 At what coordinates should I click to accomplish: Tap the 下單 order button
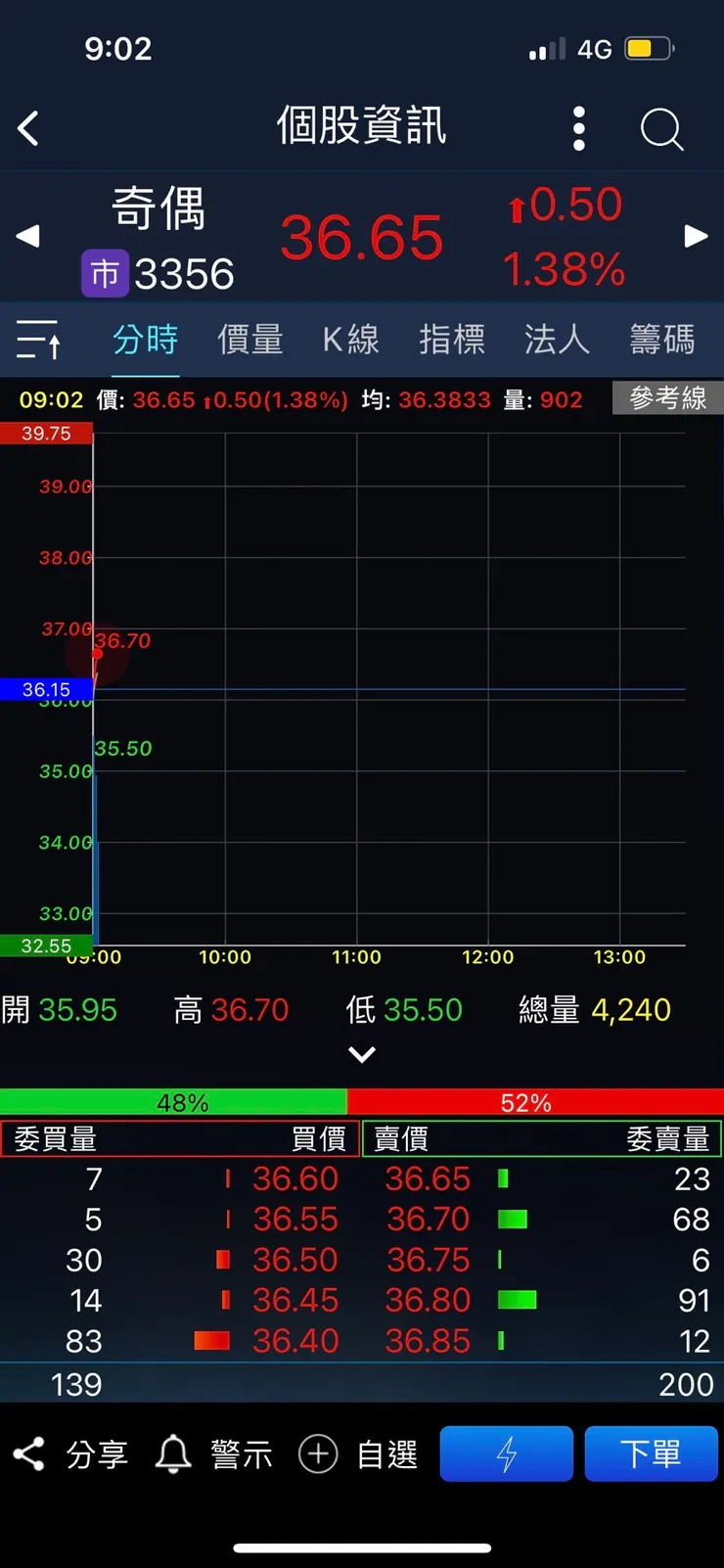click(652, 1453)
